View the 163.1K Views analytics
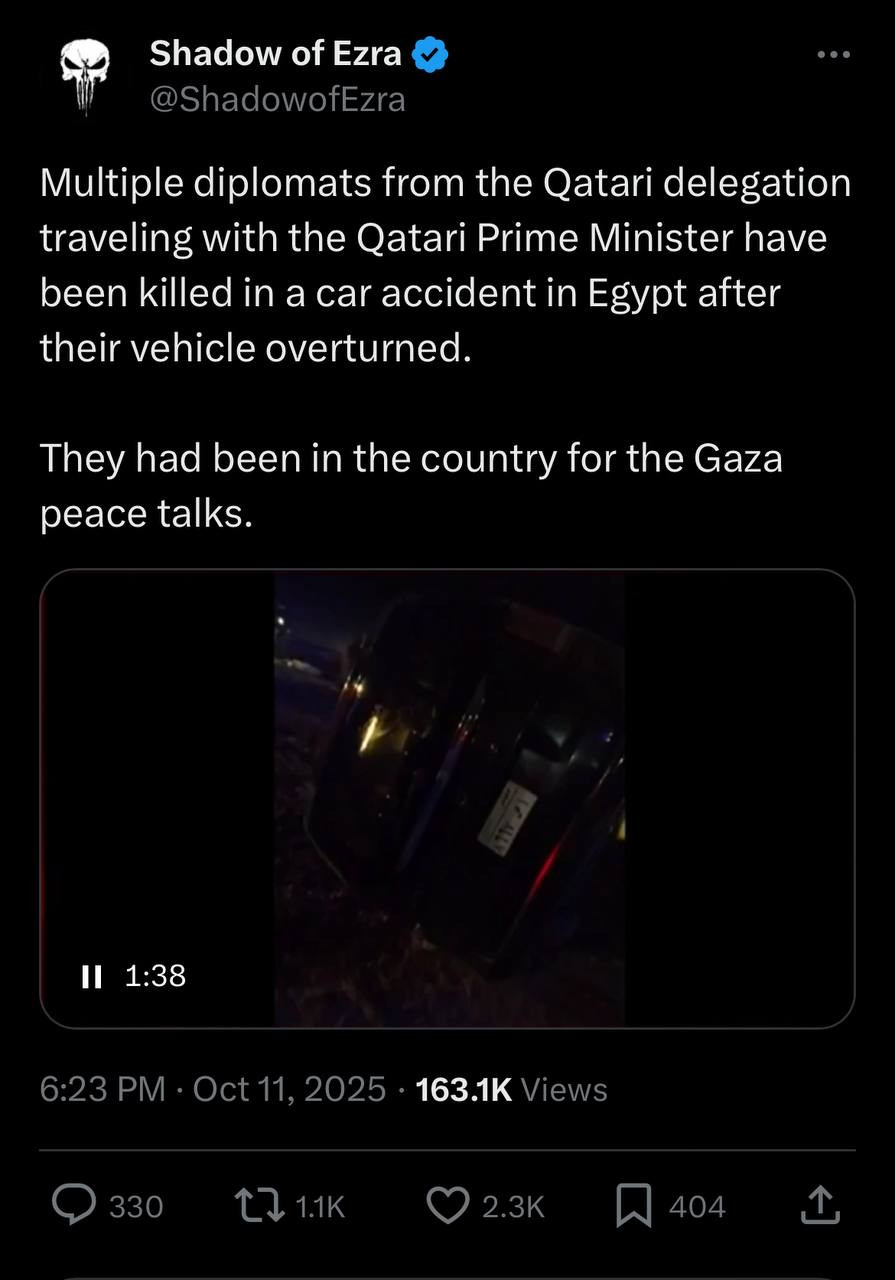 click(x=511, y=1089)
